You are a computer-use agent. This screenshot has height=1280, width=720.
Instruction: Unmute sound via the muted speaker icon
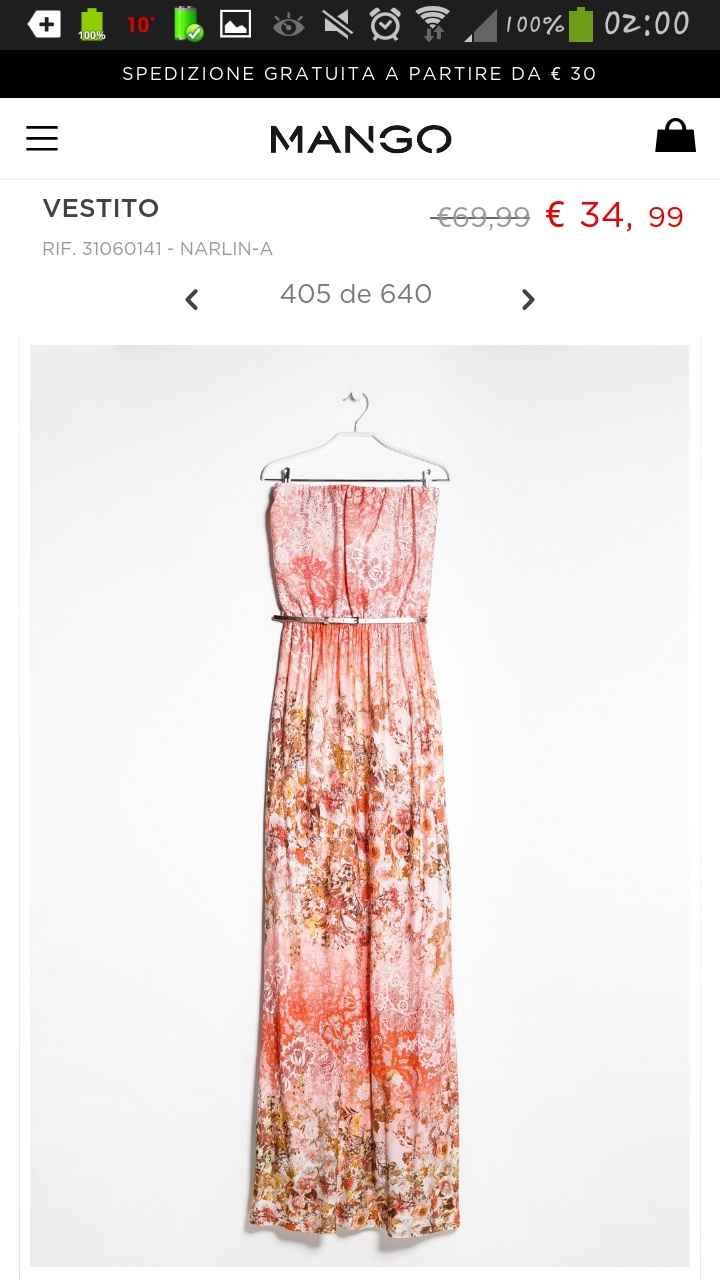338,24
